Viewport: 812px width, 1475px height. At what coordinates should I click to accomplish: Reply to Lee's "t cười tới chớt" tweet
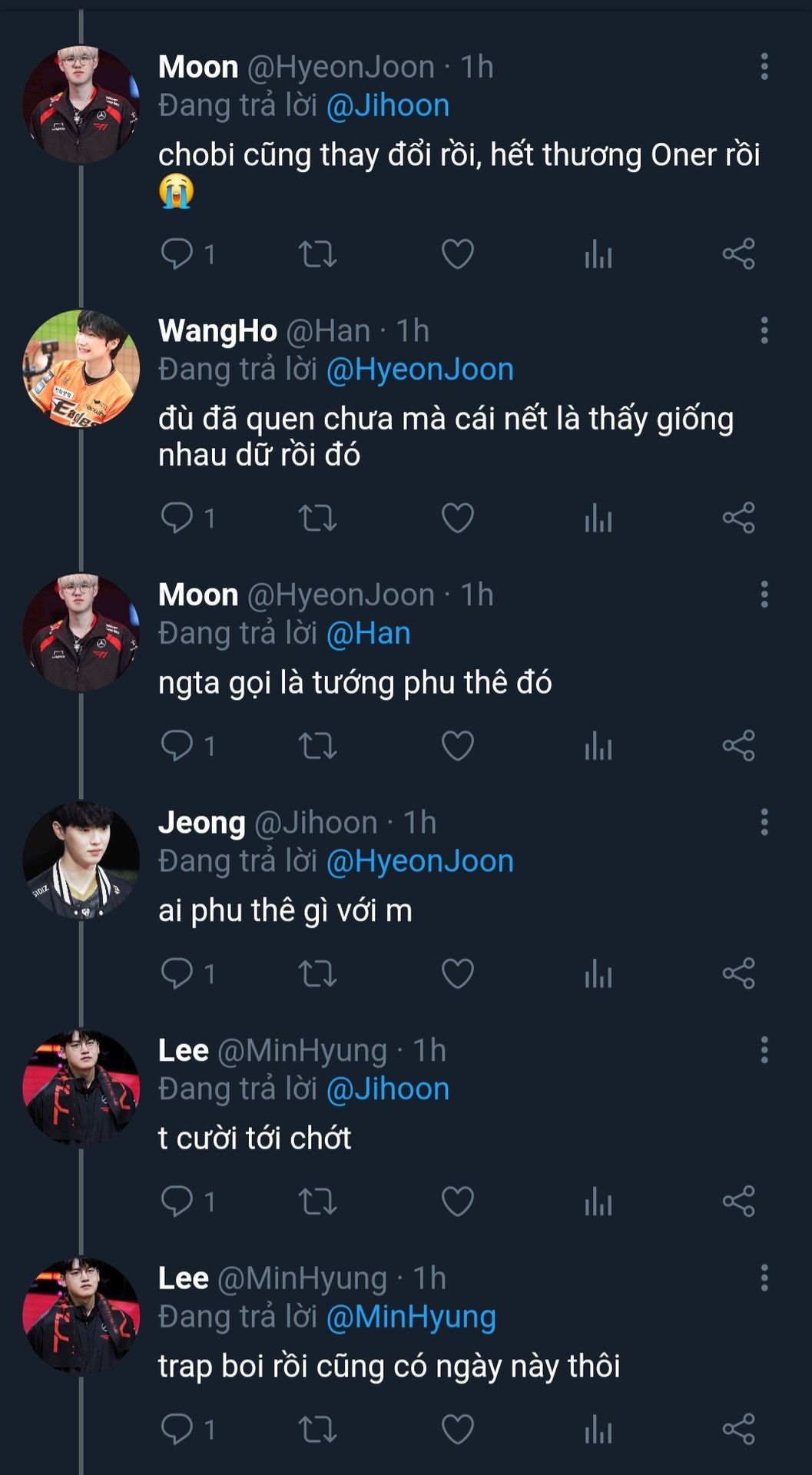tap(177, 1201)
